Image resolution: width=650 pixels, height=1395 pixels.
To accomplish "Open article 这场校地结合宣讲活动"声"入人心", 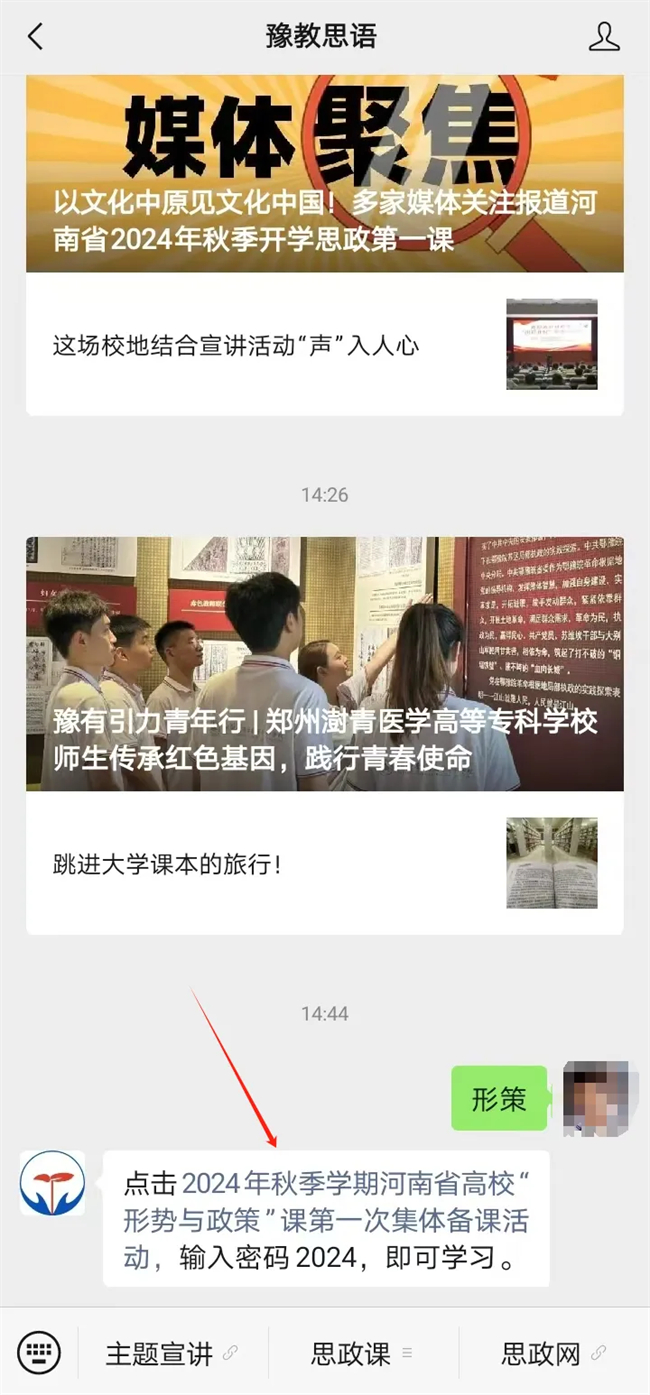I will (x=324, y=345).
